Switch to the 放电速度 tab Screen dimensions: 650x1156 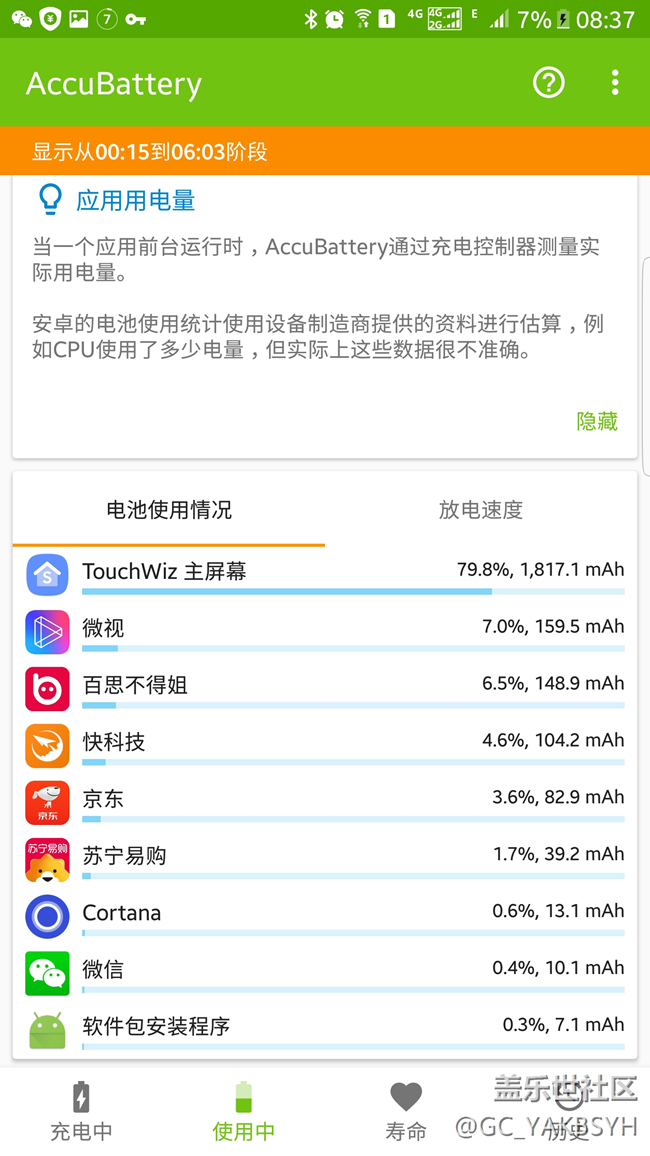481,509
